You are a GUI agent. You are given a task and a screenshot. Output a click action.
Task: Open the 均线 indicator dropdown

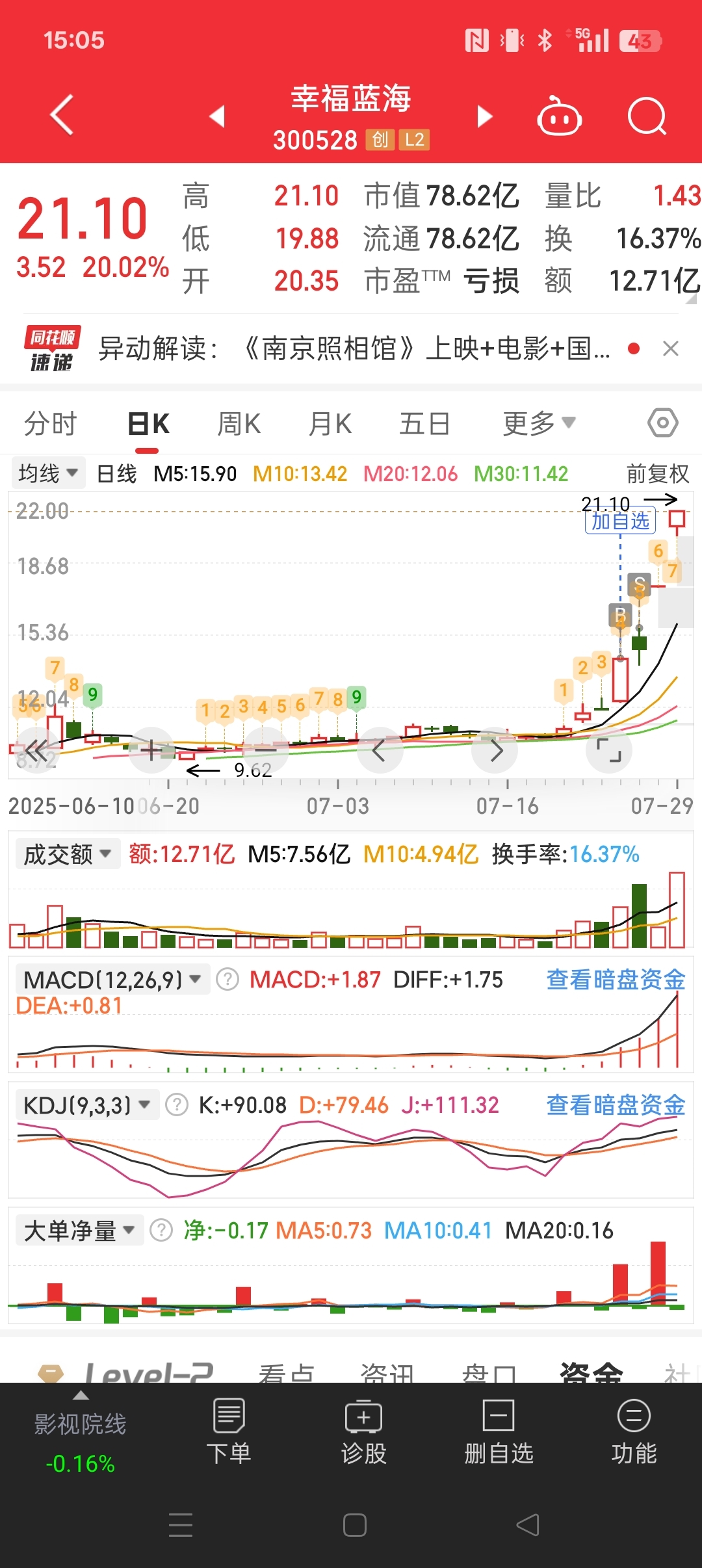[48, 473]
